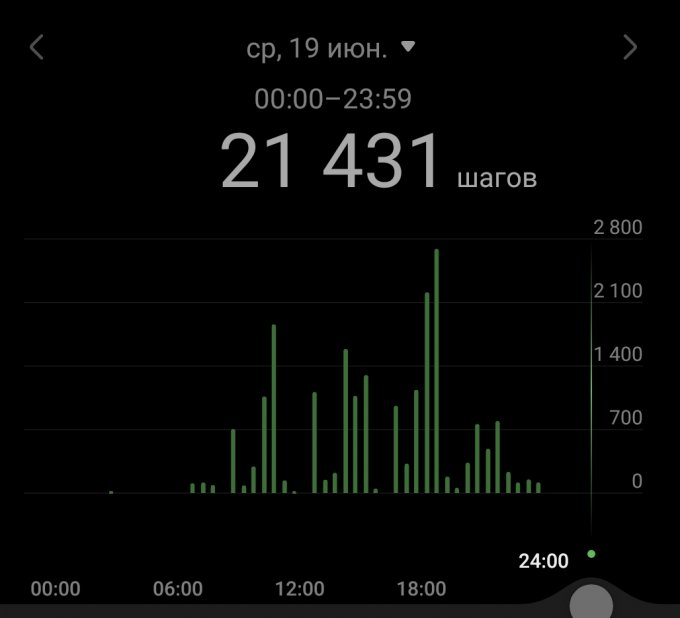The height and width of the screenshot is (618, 680).
Task: Go to the previous day
Action: (x=37, y=47)
